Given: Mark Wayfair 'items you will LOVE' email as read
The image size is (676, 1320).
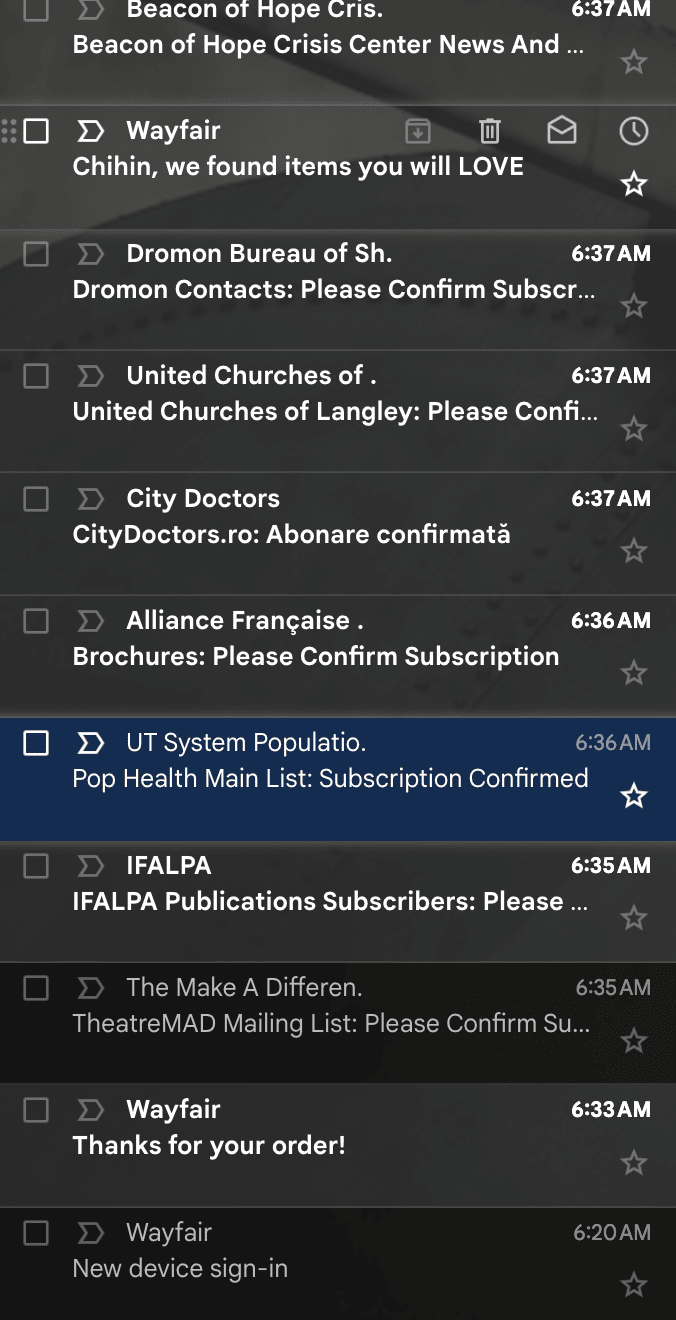Looking at the screenshot, I should click(x=562, y=131).
